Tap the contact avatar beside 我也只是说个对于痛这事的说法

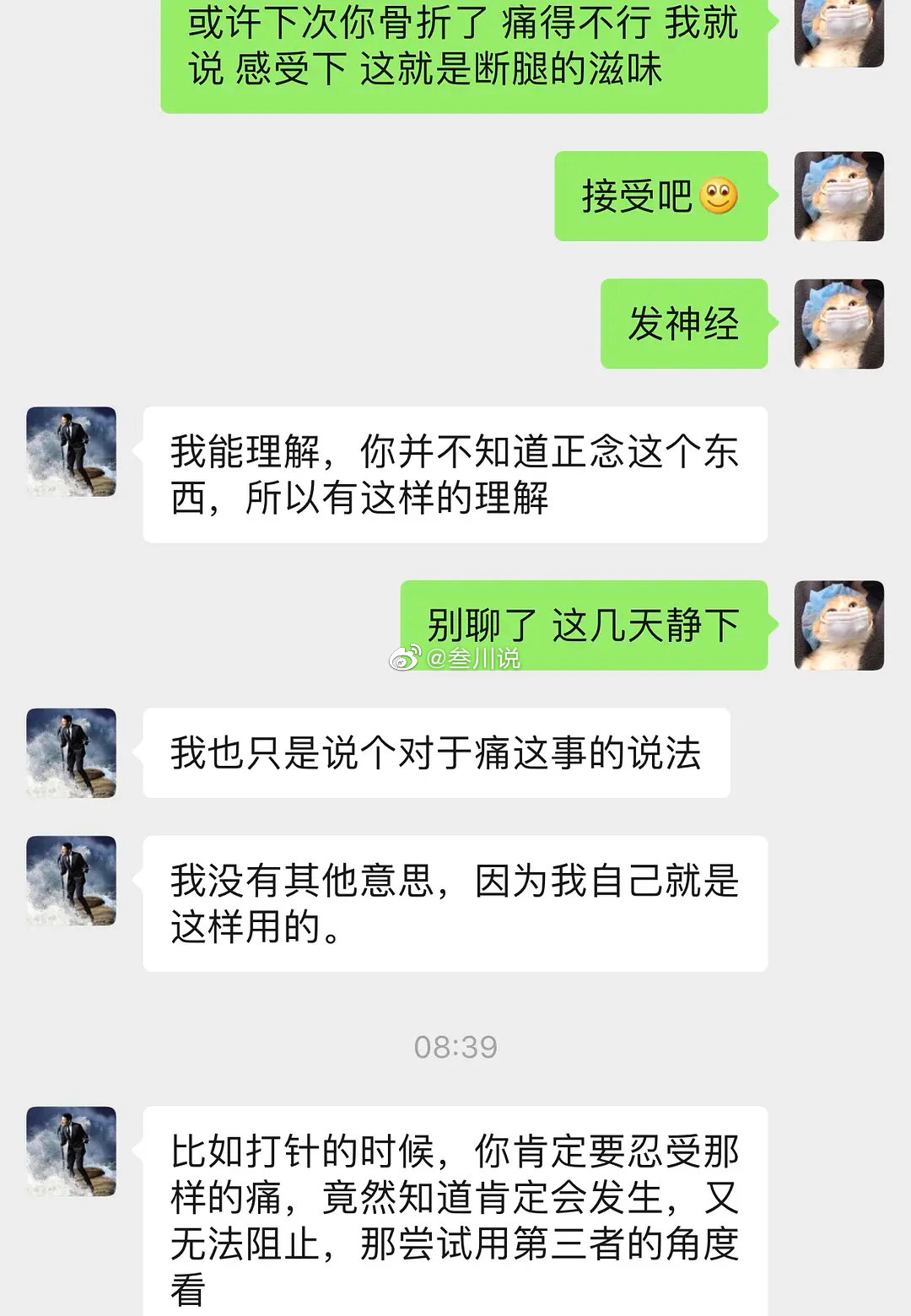point(72,752)
